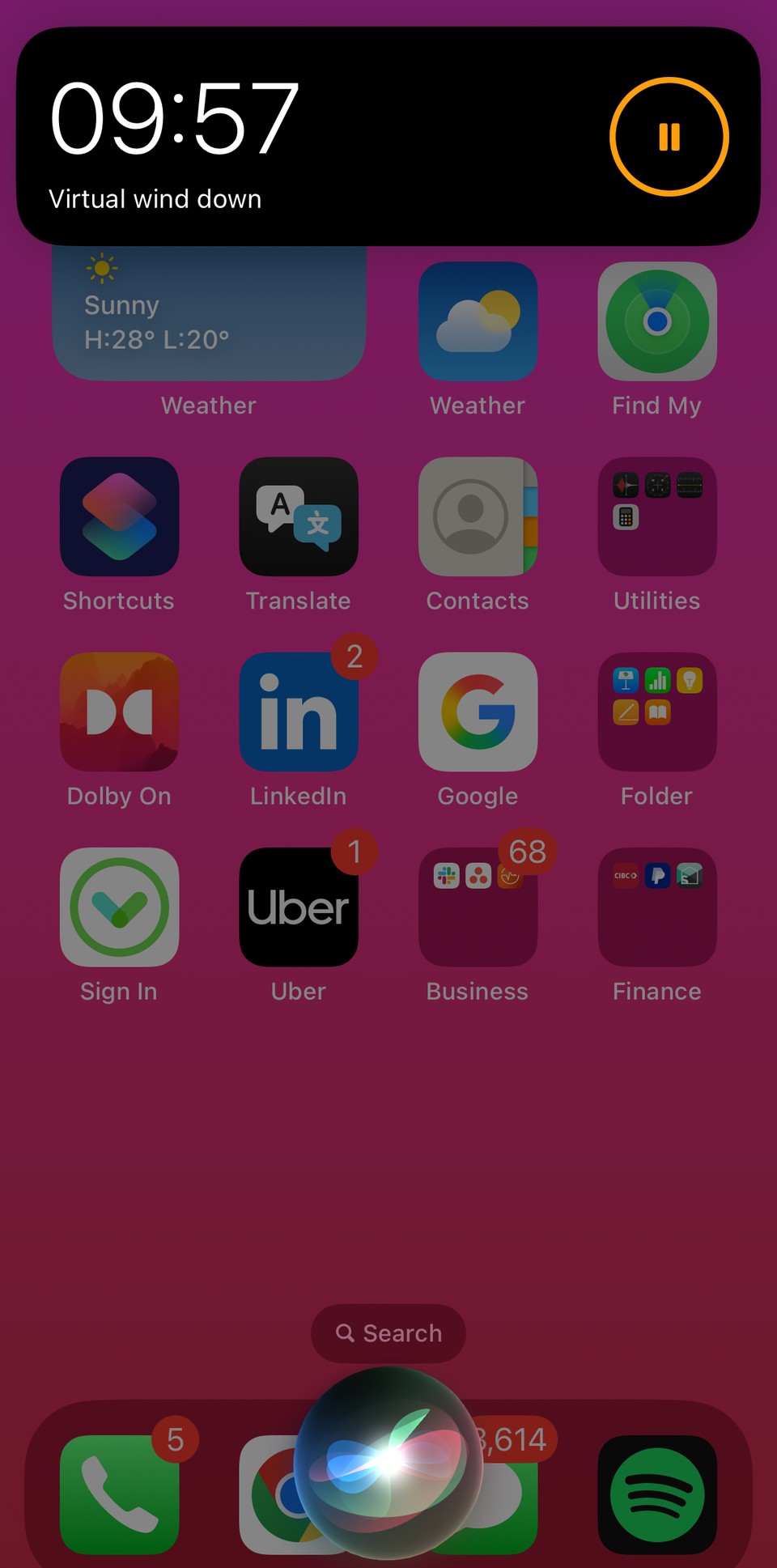The image size is (777, 1568).
Task: Open the Utilities folder
Action: pyautogui.click(x=656, y=516)
